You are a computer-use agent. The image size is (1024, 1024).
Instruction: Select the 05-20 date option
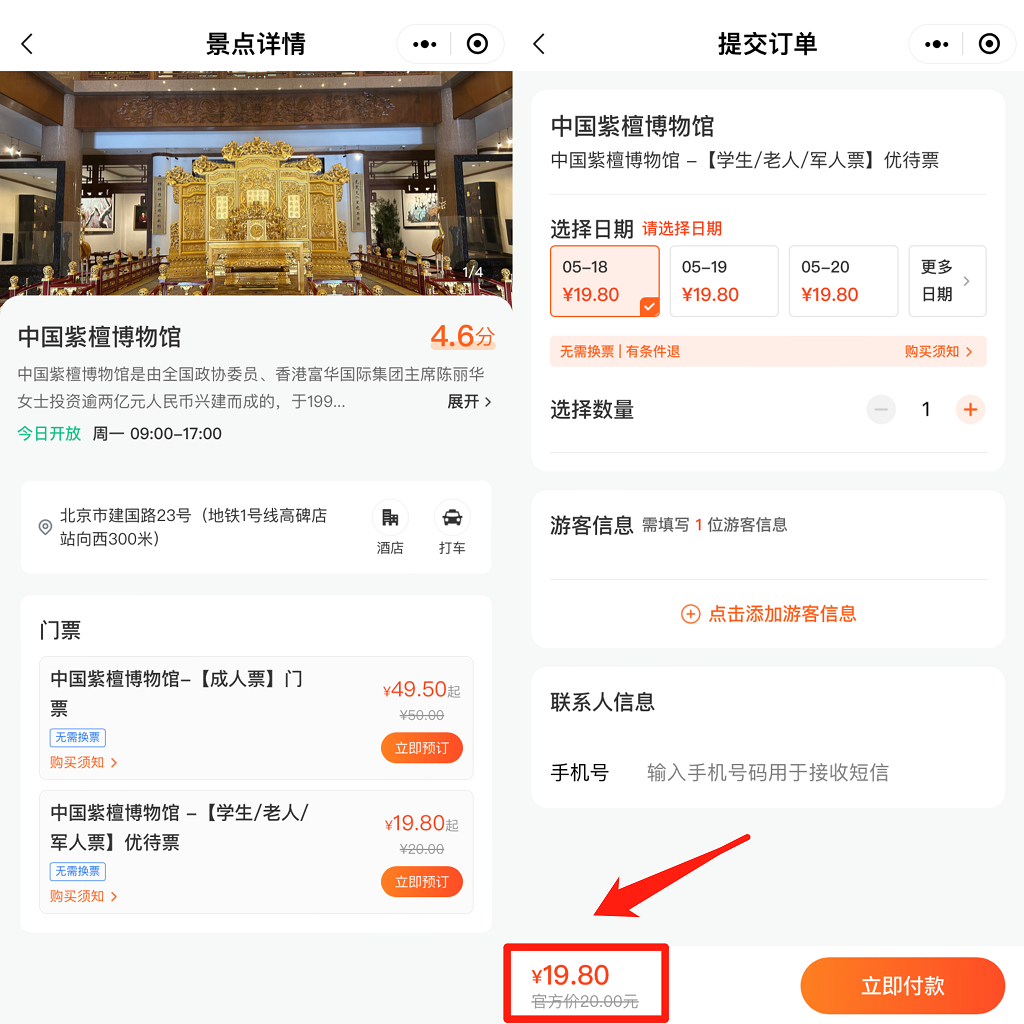point(843,281)
